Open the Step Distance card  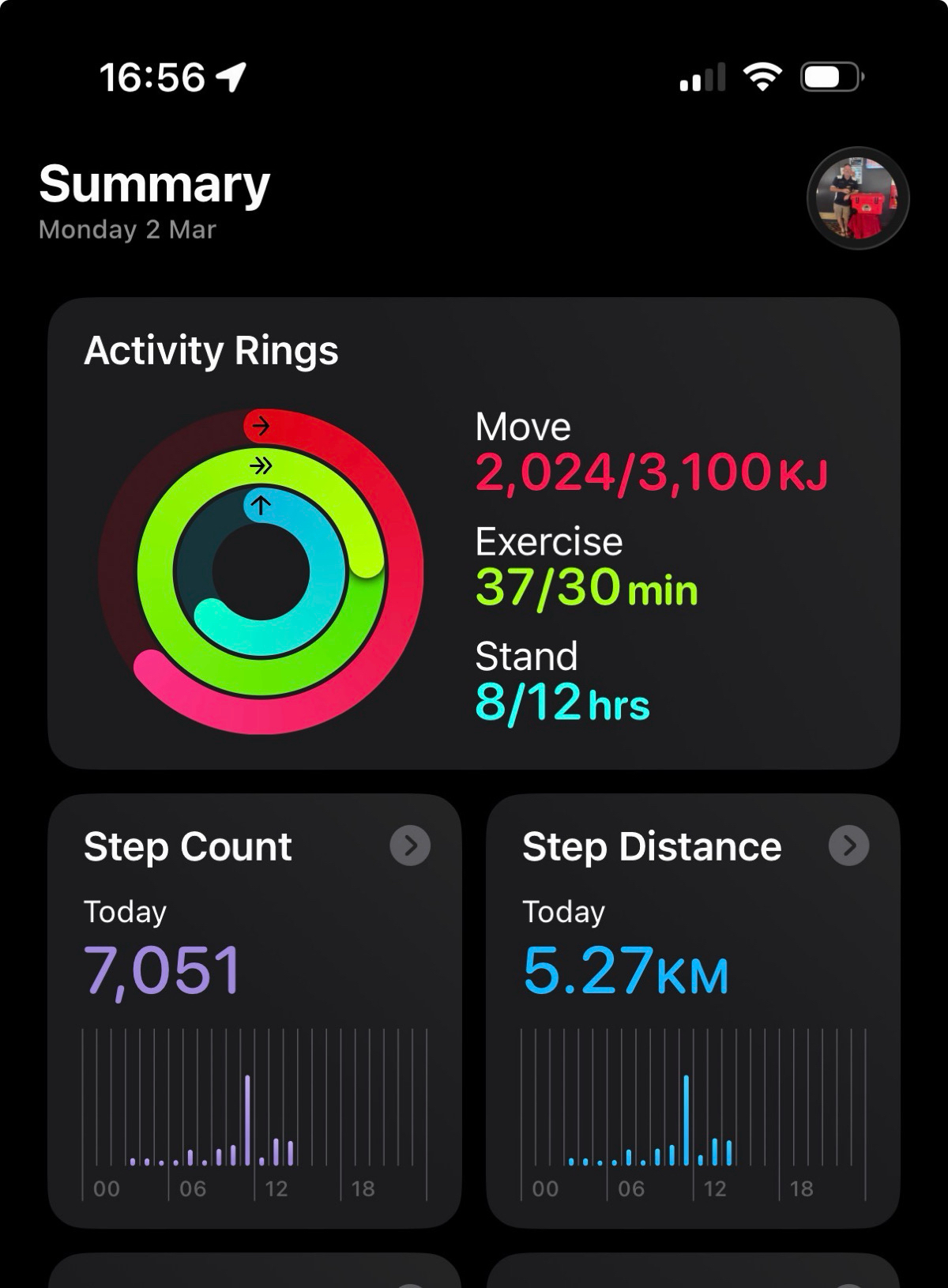click(x=693, y=1010)
